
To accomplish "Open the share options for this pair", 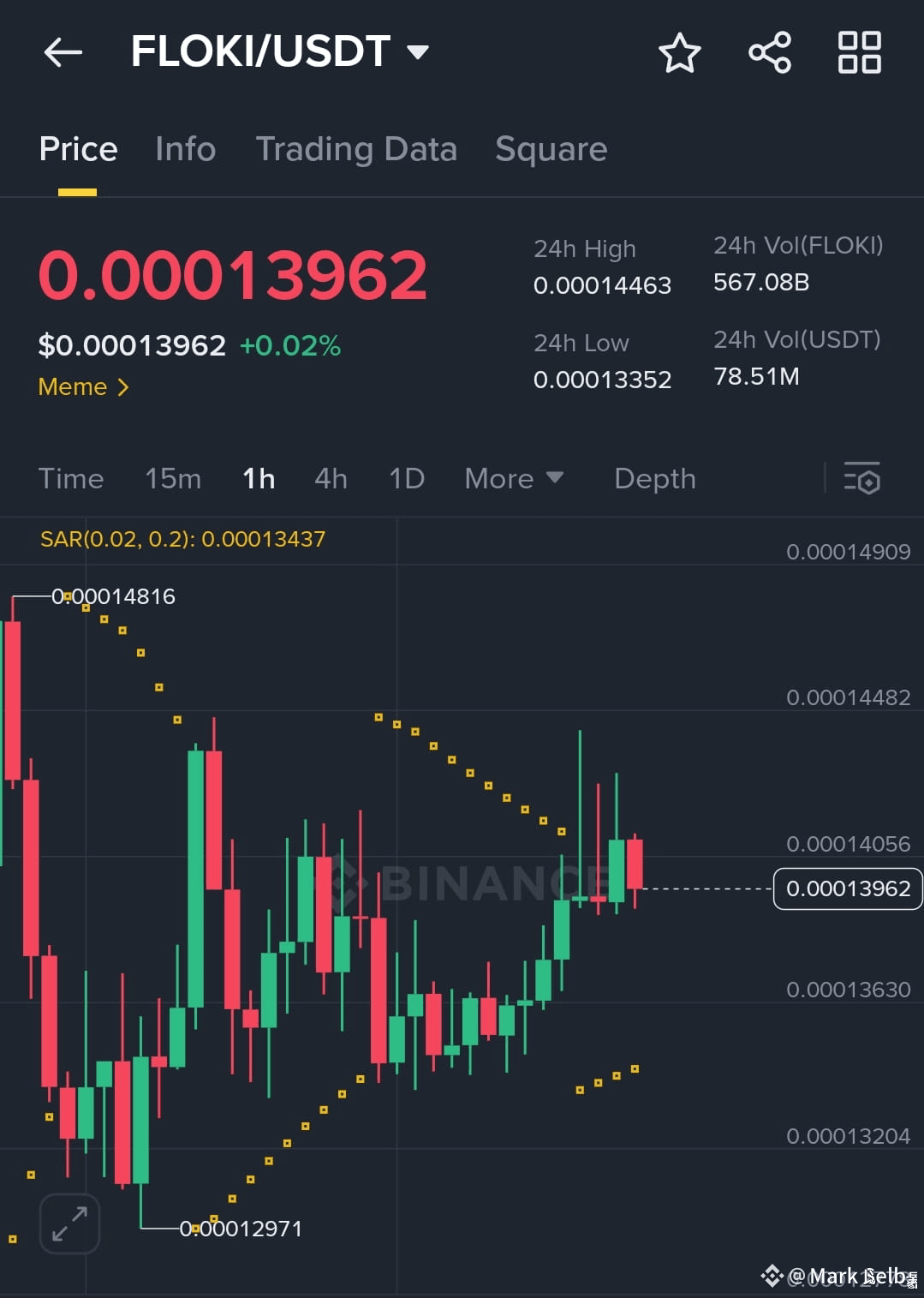I will [770, 52].
